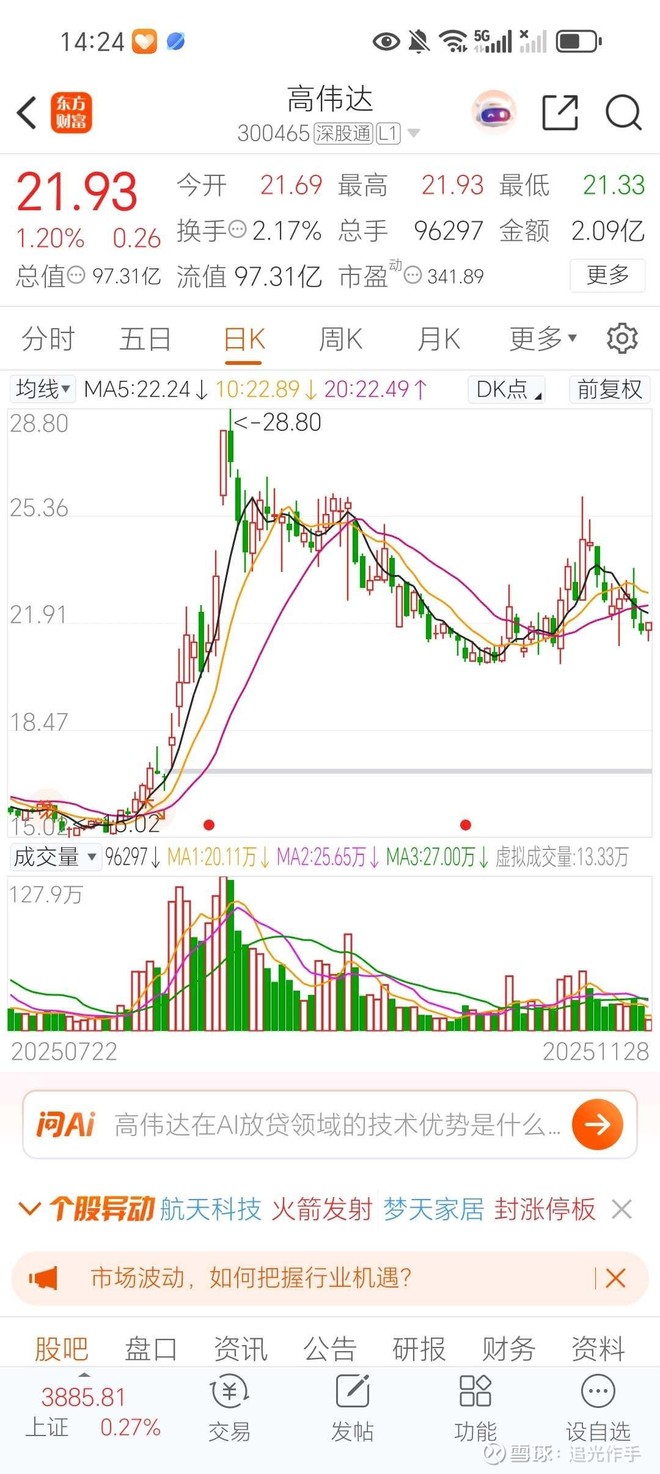Add stock via 设自选
660x1474 pixels.
tap(597, 1408)
